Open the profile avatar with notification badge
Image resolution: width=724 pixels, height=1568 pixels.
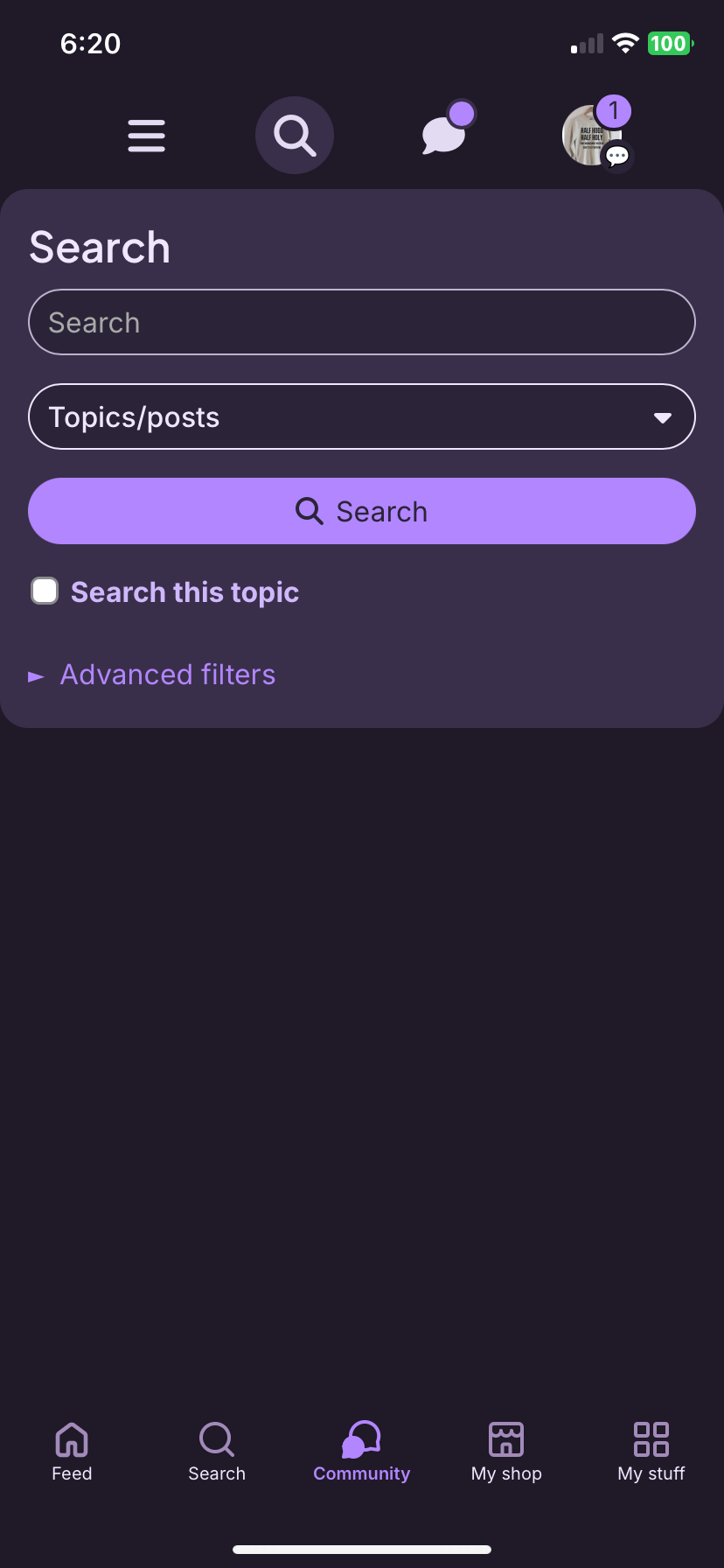(x=593, y=135)
